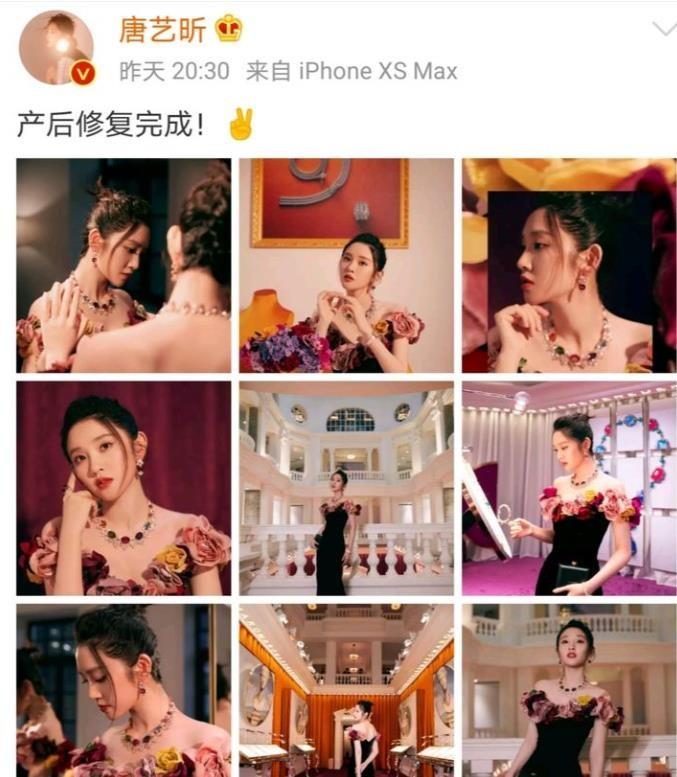Open the mirror reflection photo
Image resolution: width=677 pixels, height=777 pixels.
[123, 265]
